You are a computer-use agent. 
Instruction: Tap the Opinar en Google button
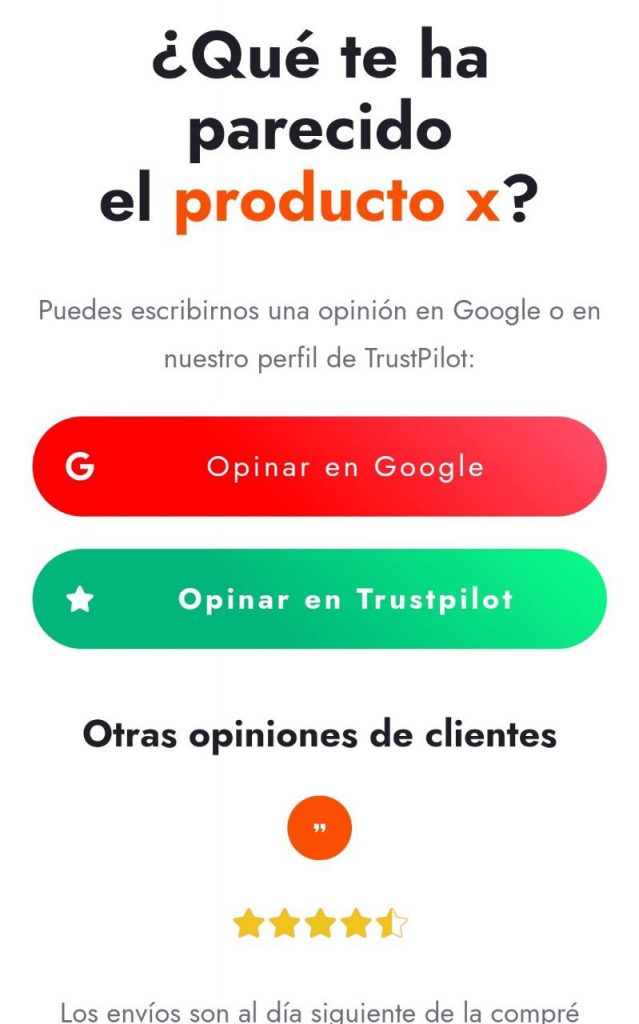(x=319, y=466)
